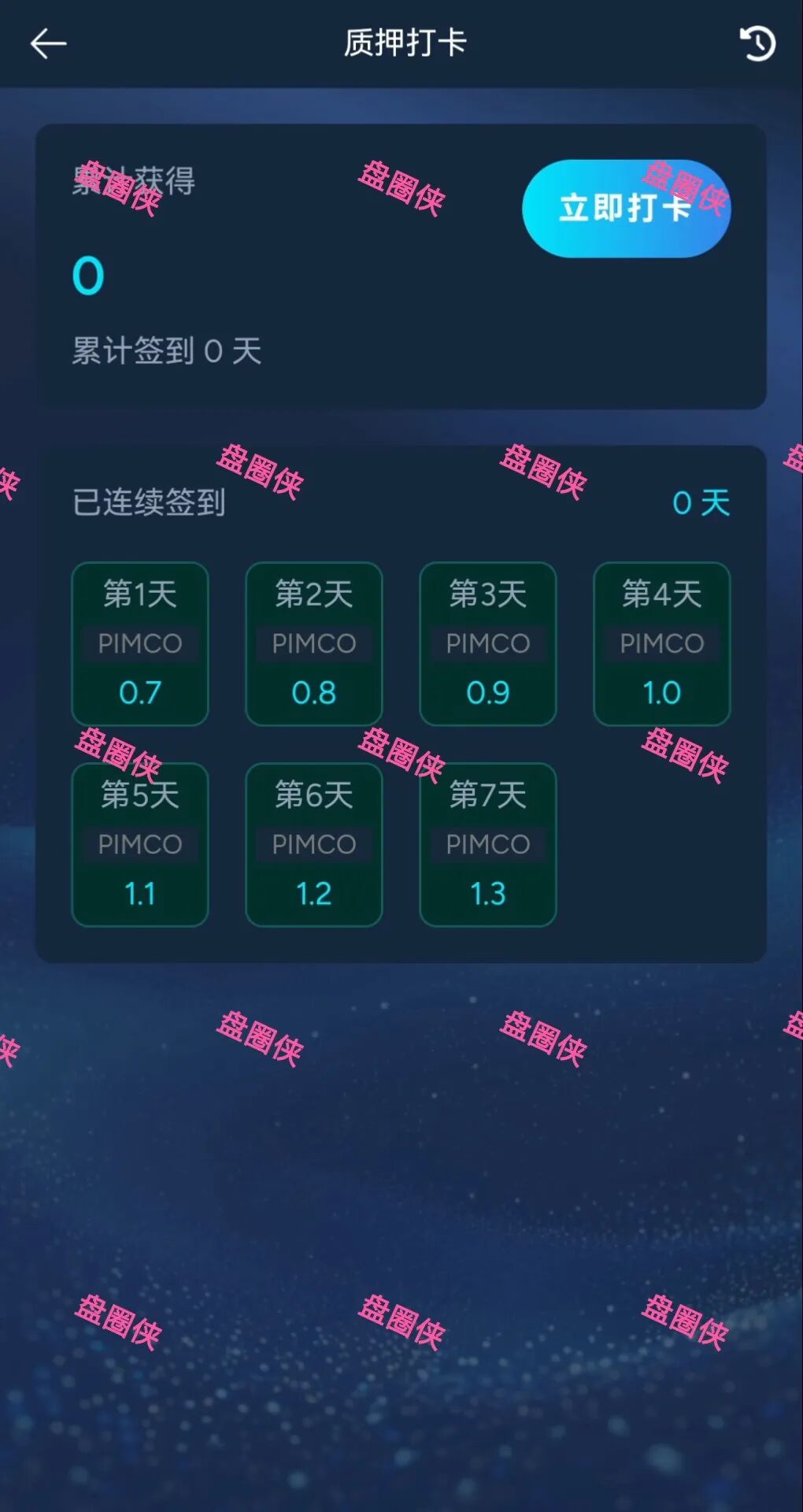The width and height of the screenshot is (803, 1512).
Task: Go back using the top arrow
Action: click(x=48, y=43)
